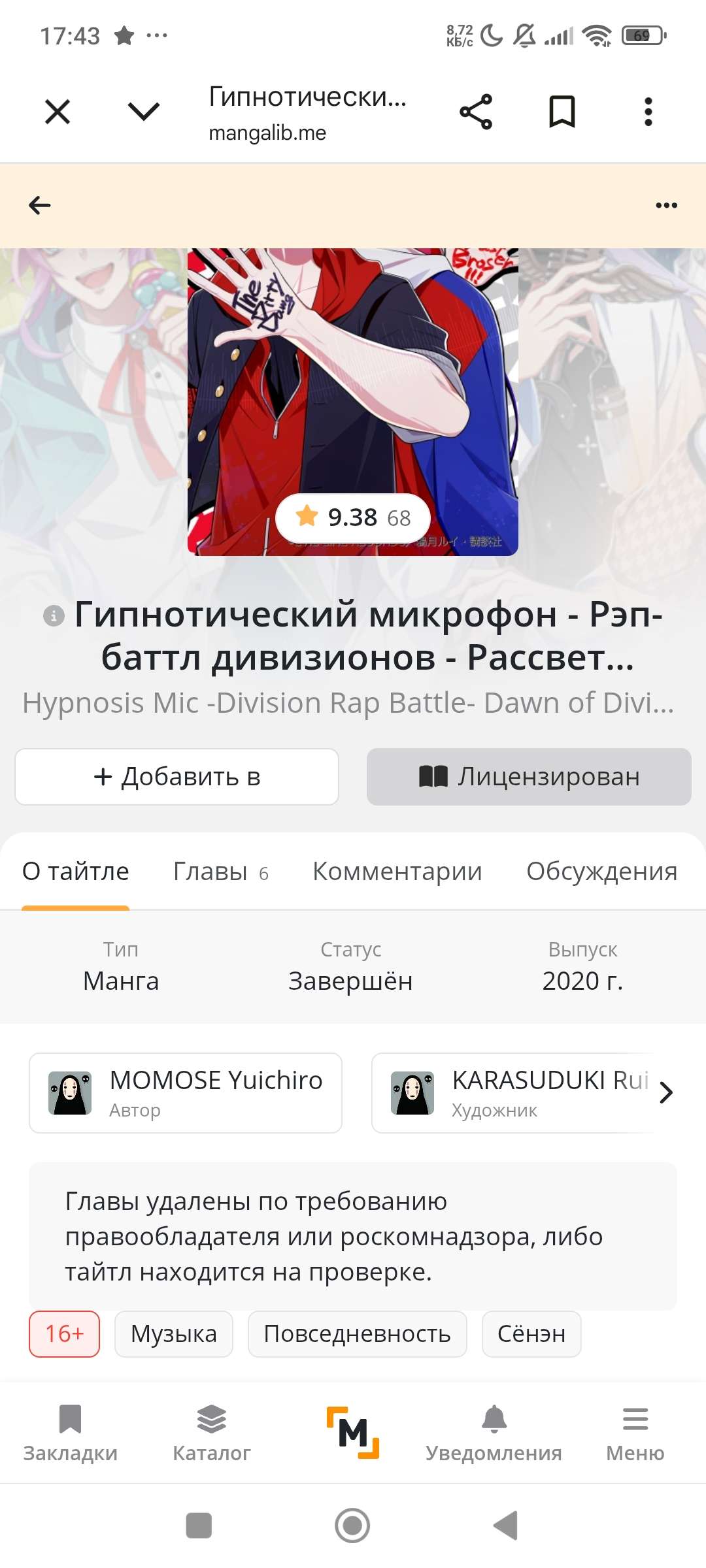Go to Каталог in the bottom navigation
The image size is (706, 1568).
coord(211,1433)
